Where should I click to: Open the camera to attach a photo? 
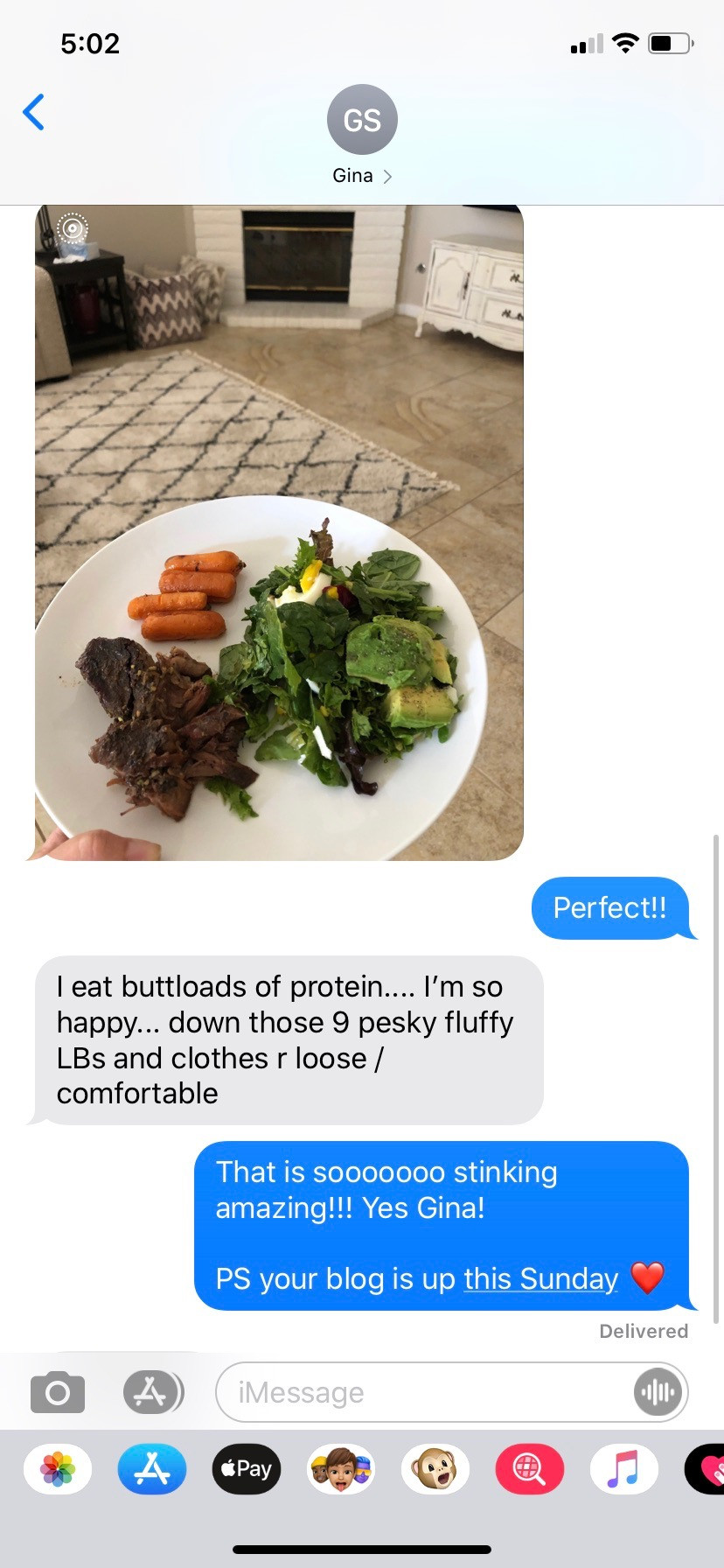[58, 1391]
